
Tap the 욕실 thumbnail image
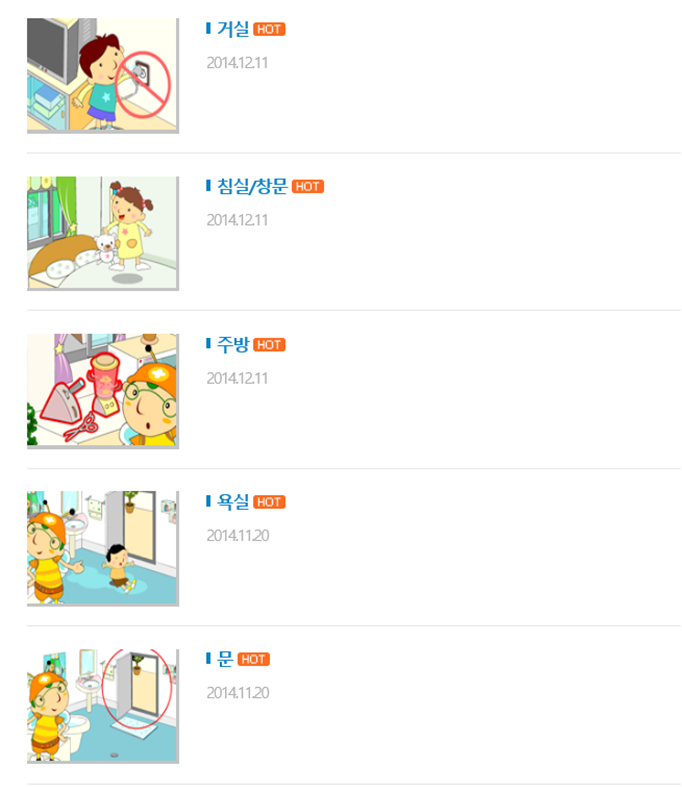click(x=102, y=548)
